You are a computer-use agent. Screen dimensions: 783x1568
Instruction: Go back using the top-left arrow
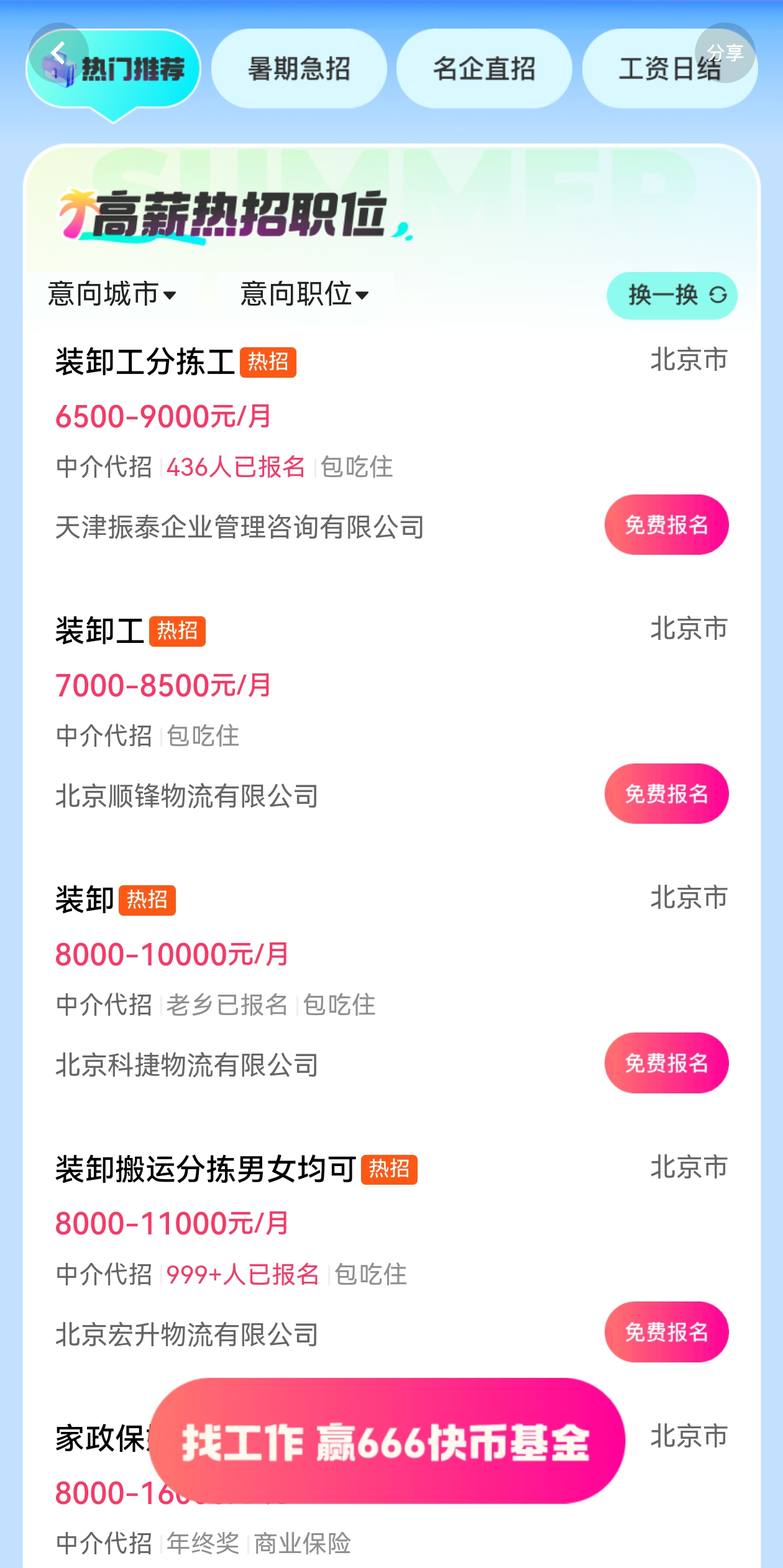(58, 53)
